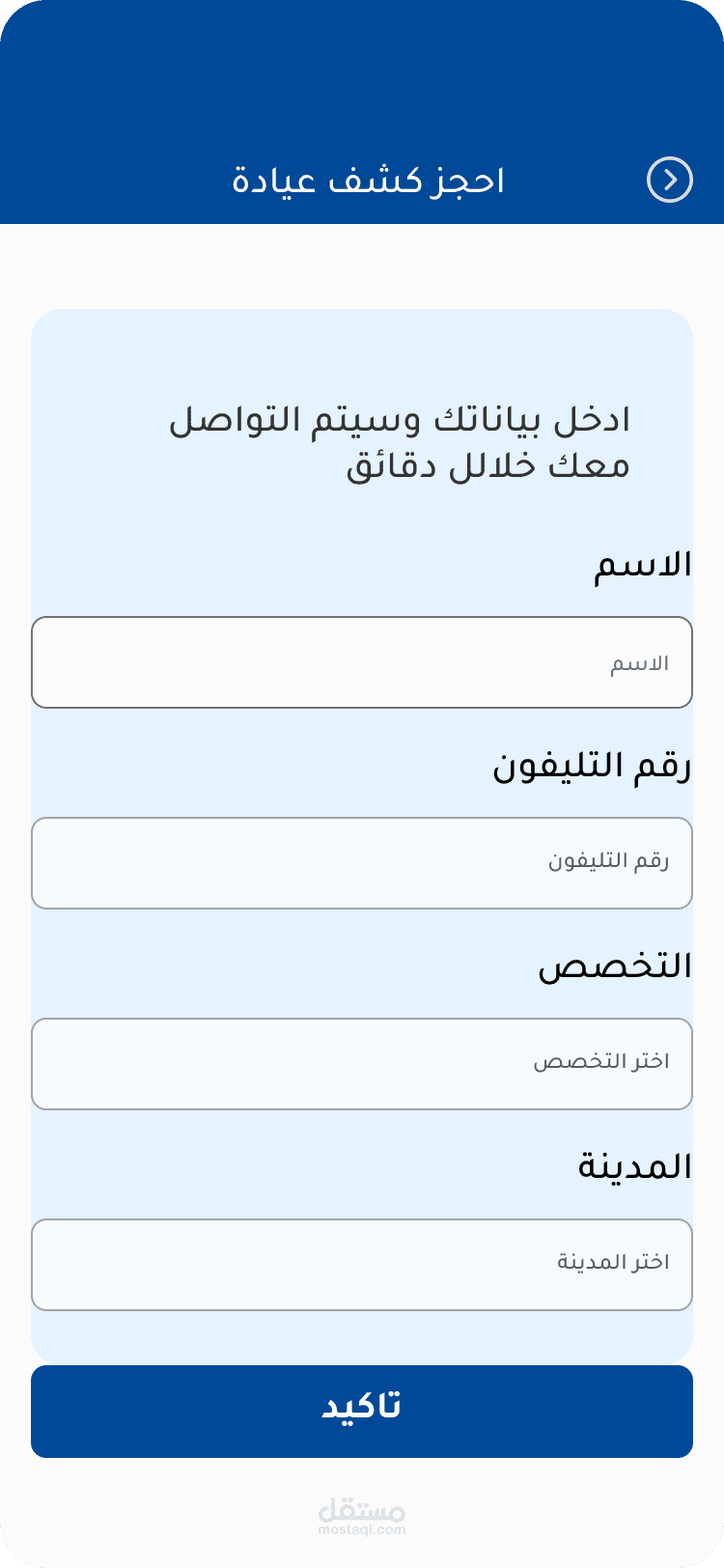The image size is (724, 1568).
Task: Focus the الاسم name field
Action: [x=362, y=662]
